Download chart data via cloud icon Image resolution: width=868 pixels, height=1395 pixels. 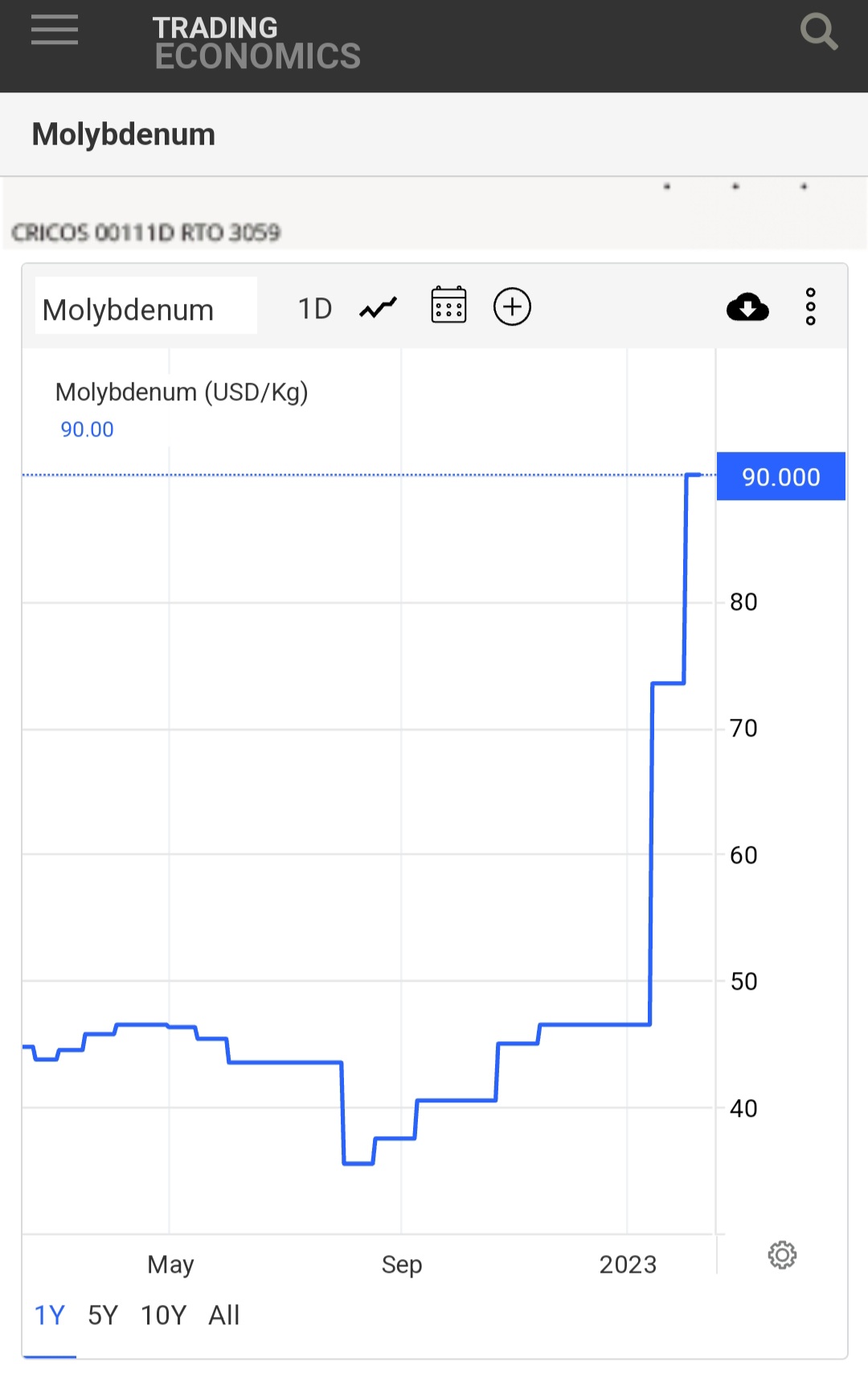point(747,306)
